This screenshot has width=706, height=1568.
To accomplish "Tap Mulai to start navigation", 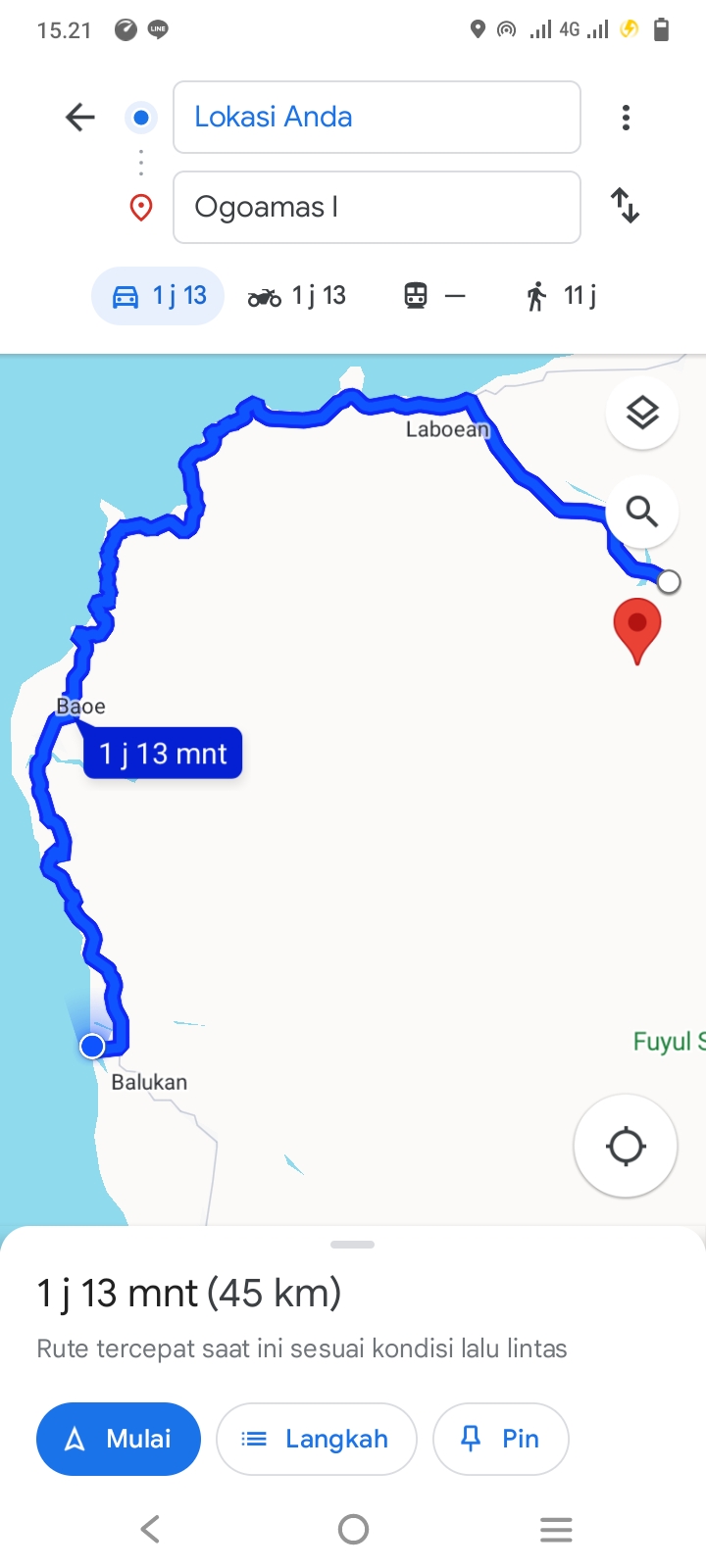I will click(x=119, y=1439).
